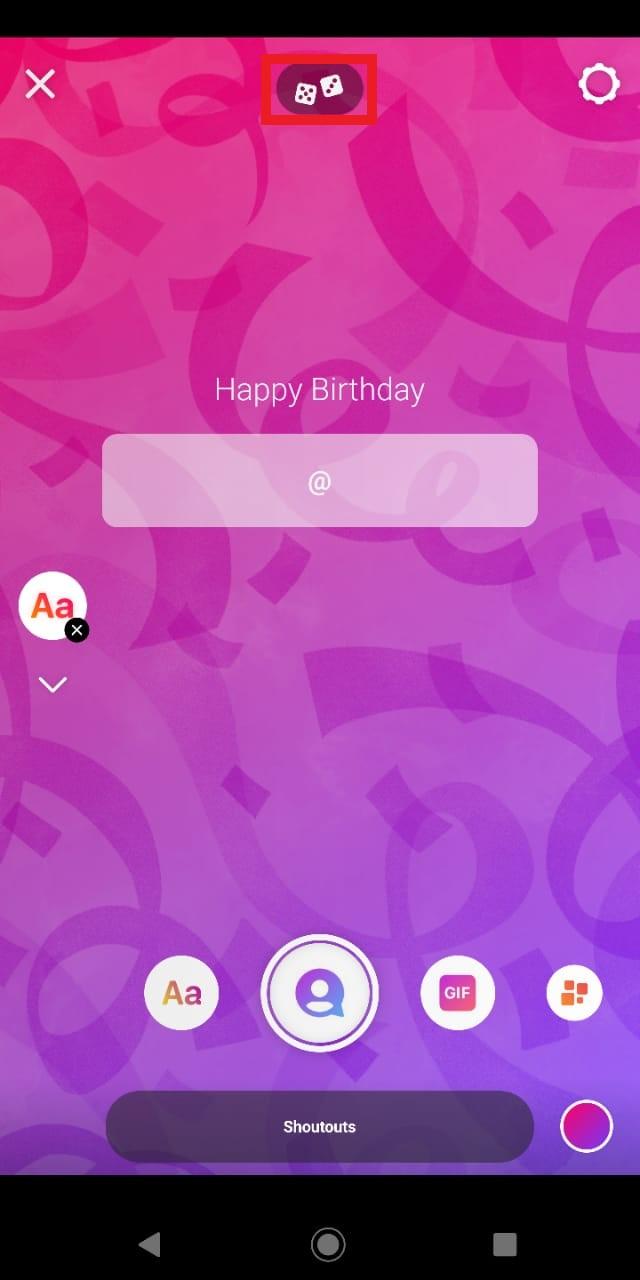This screenshot has width=640, height=1280.
Task: Open story camera settings
Action: (x=599, y=85)
